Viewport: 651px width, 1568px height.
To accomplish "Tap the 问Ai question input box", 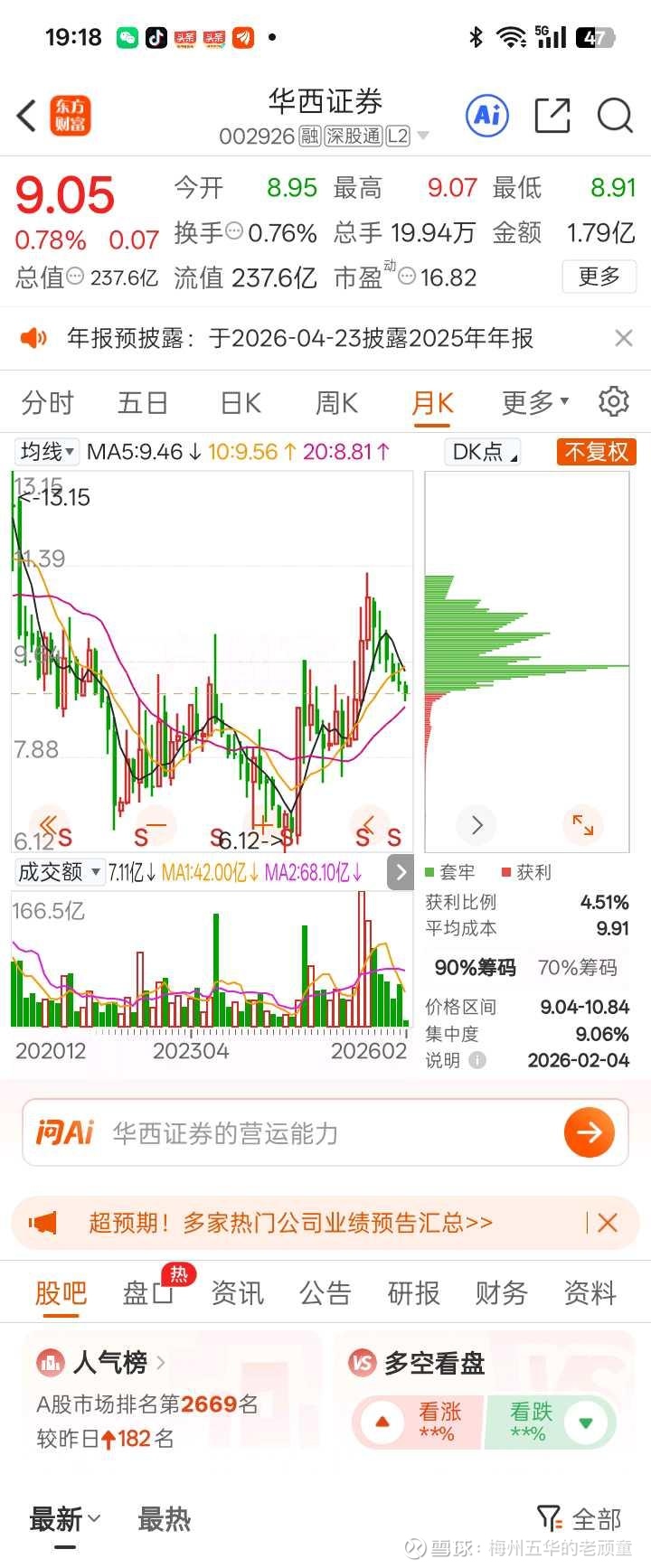I will click(x=325, y=1132).
